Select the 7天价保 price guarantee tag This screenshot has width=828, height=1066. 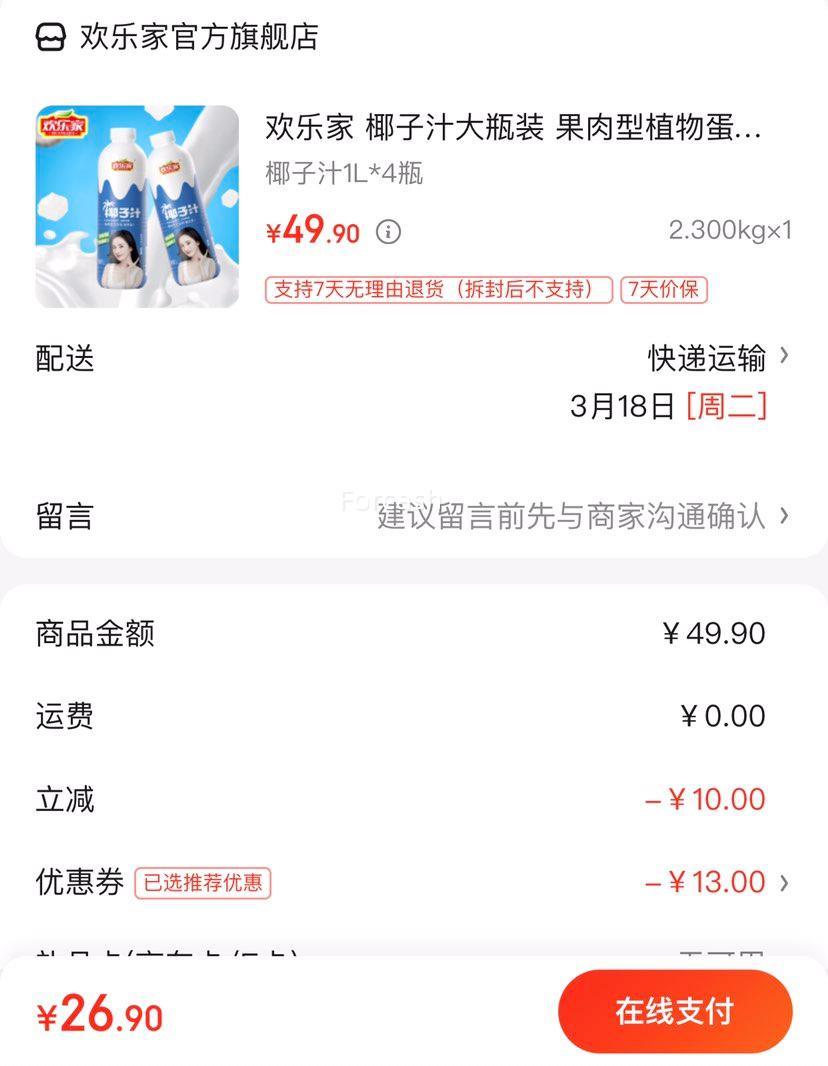(x=664, y=289)
